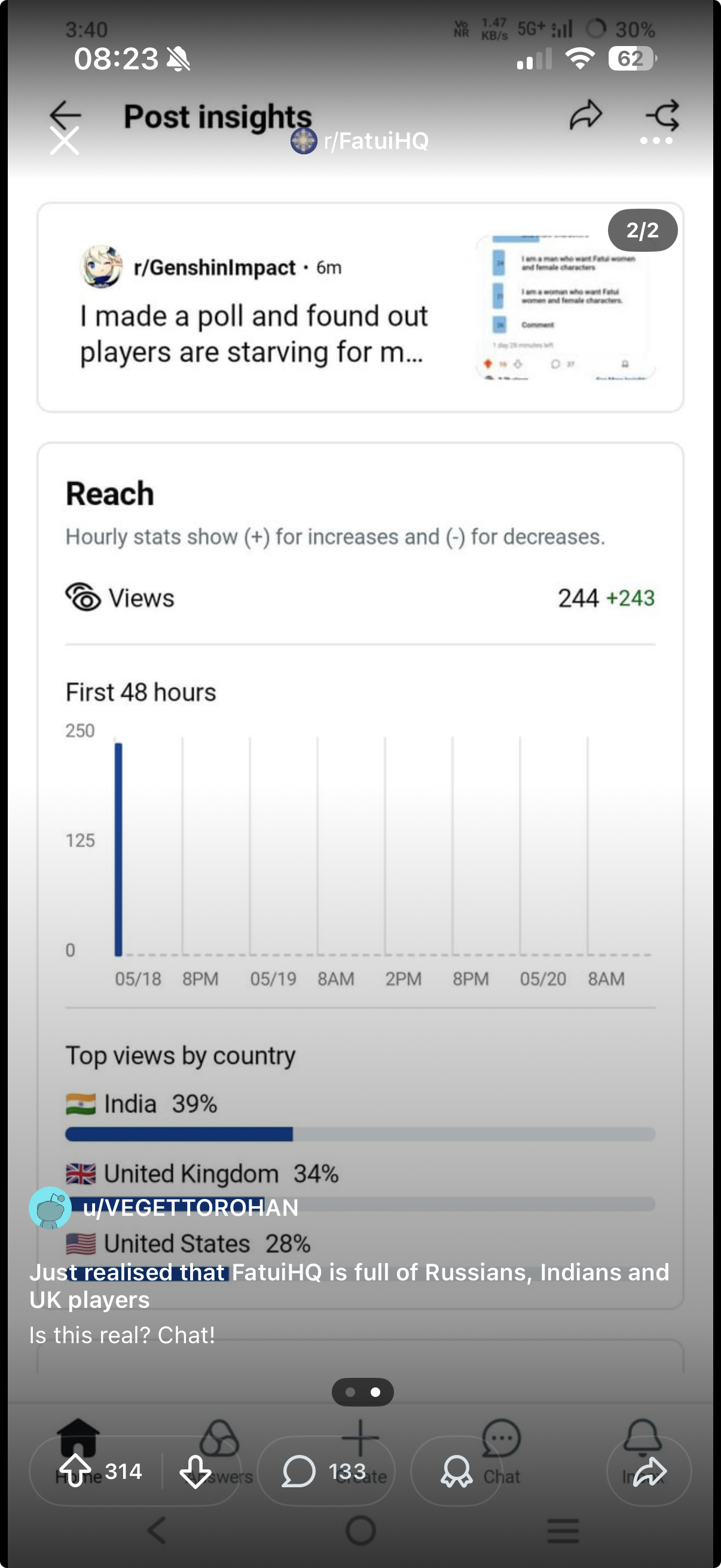
Task: Close the full-screen image viewer
Action: click(65, 141)
